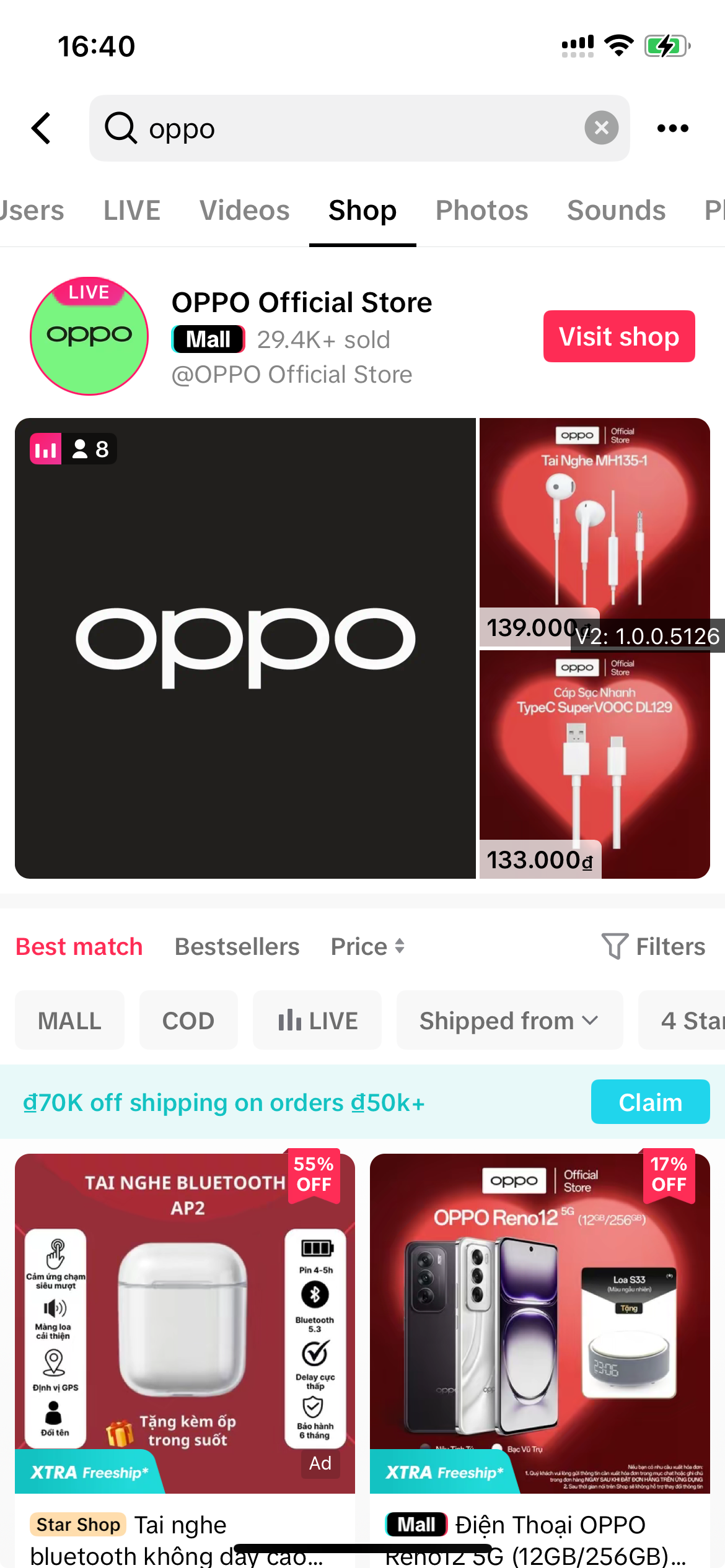This screenshot has height=1568, width=725.
Task: Switch to the LIVE tab
Action: [x=132, y=211]
